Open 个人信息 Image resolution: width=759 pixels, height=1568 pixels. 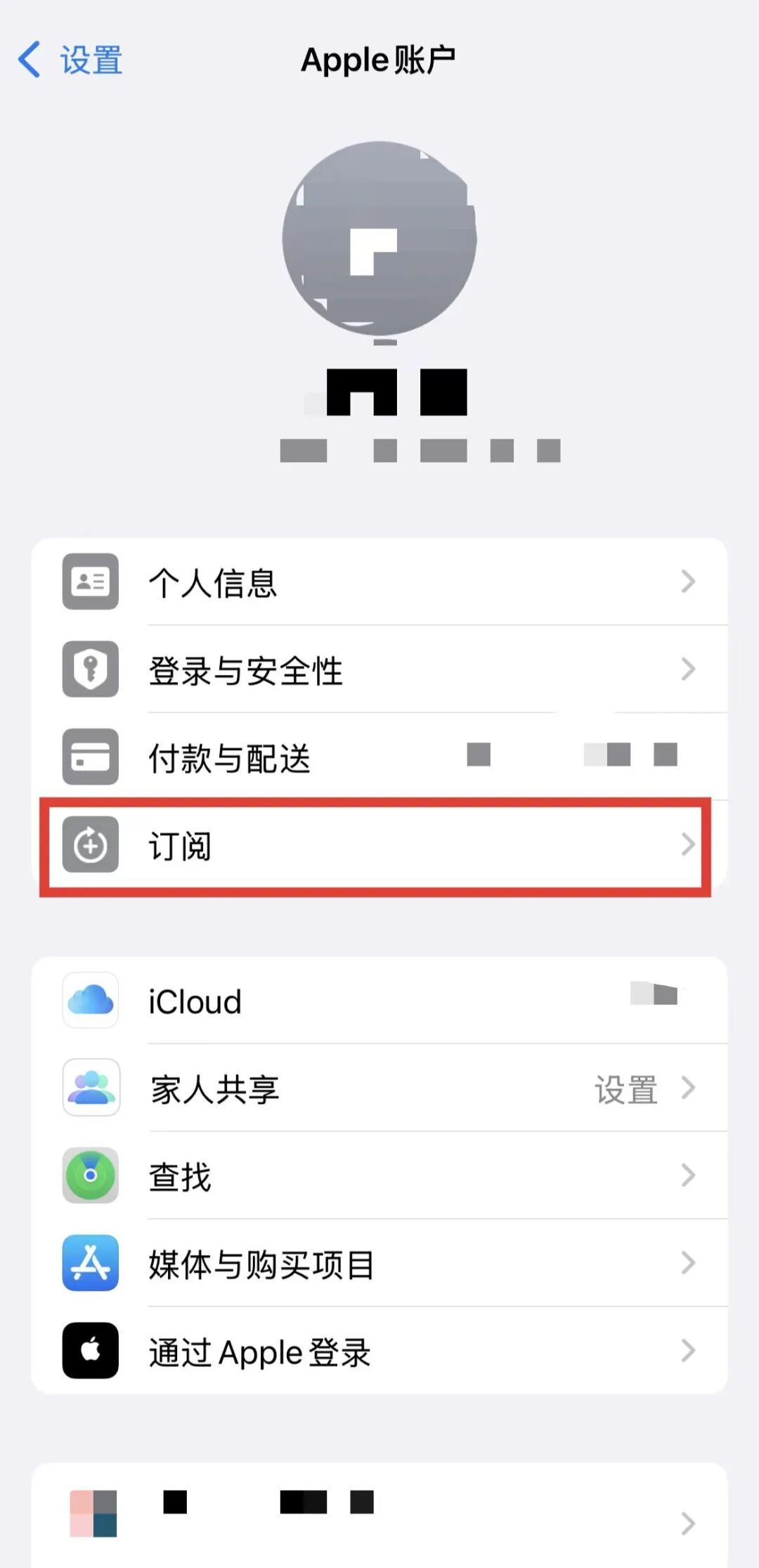379,582
